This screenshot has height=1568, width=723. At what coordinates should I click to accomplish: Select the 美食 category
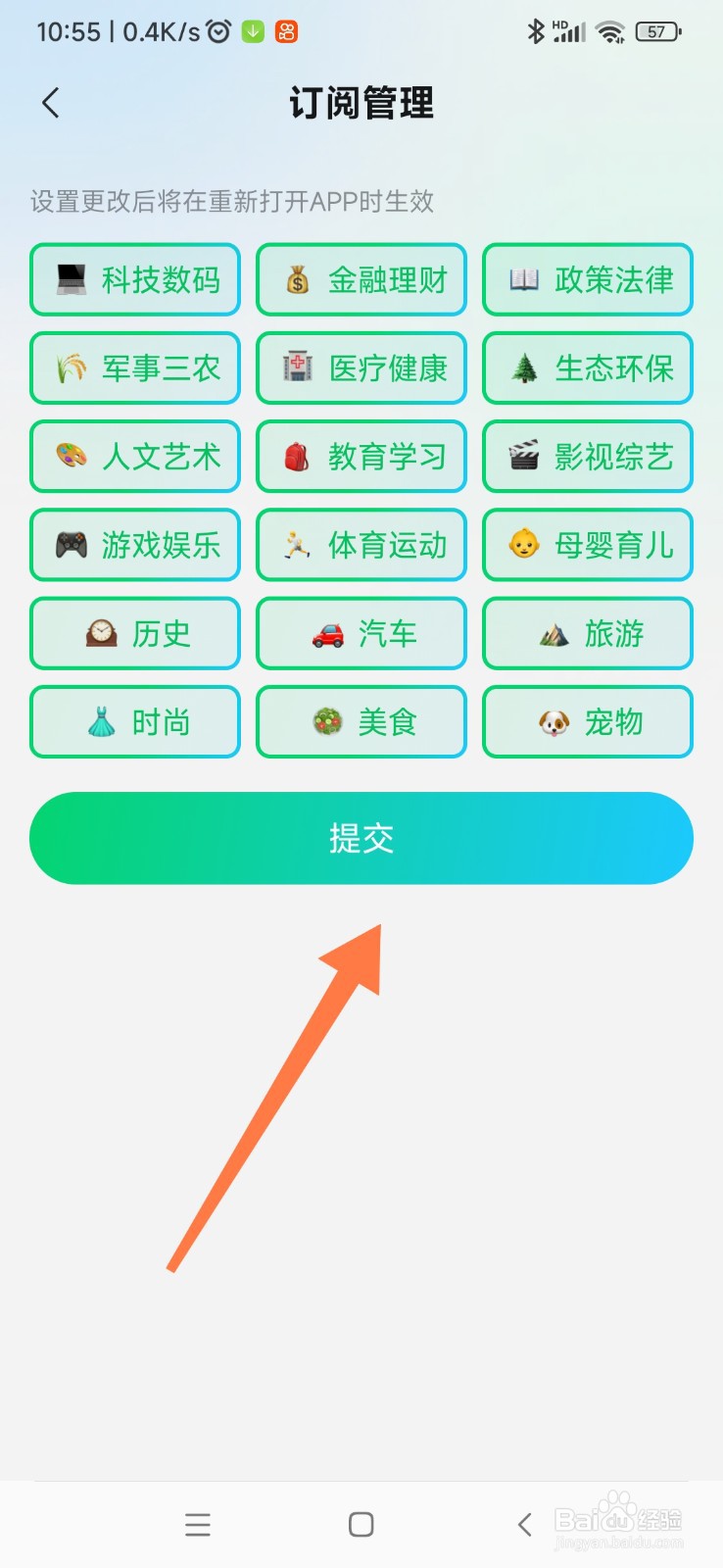[x=361, y=721]
